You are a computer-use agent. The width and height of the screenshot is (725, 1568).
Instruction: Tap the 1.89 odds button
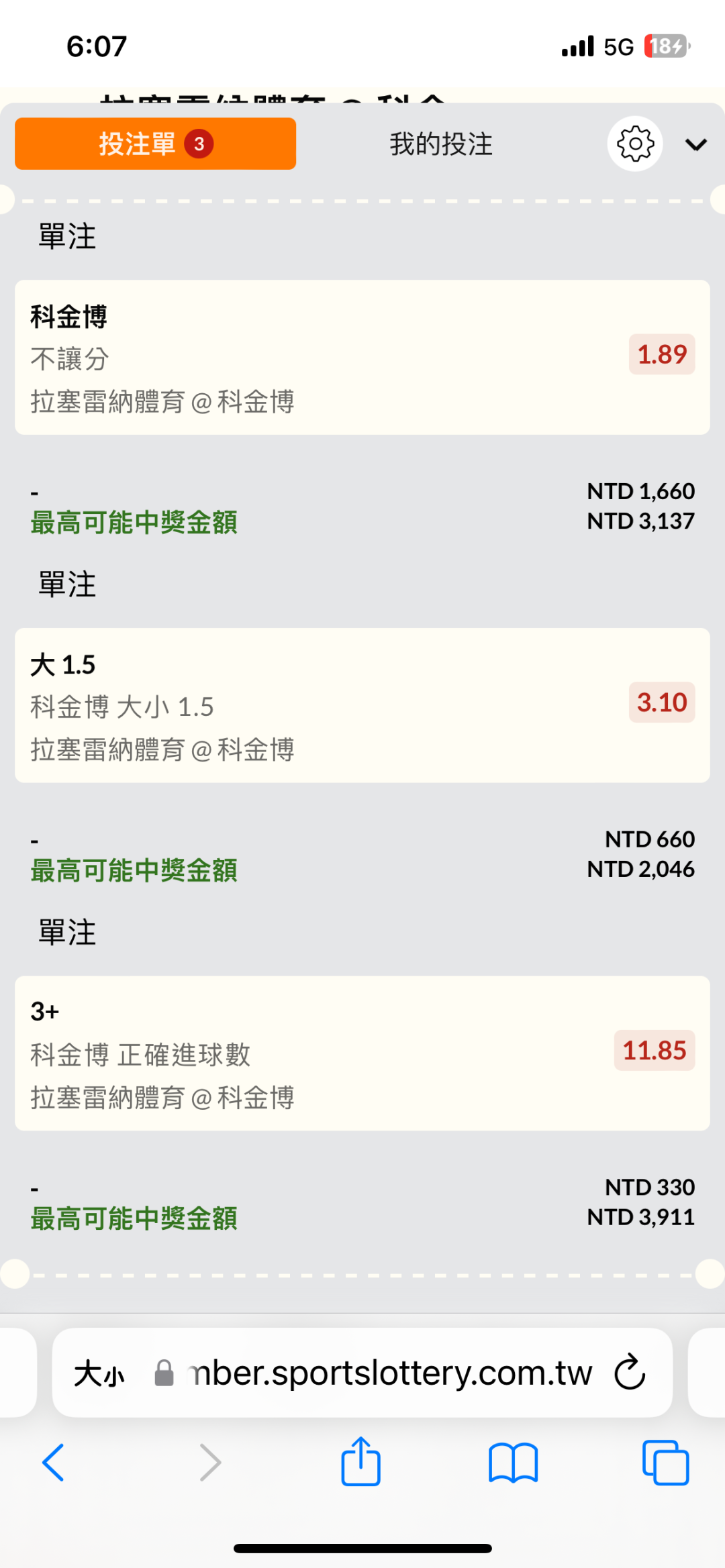661,354
